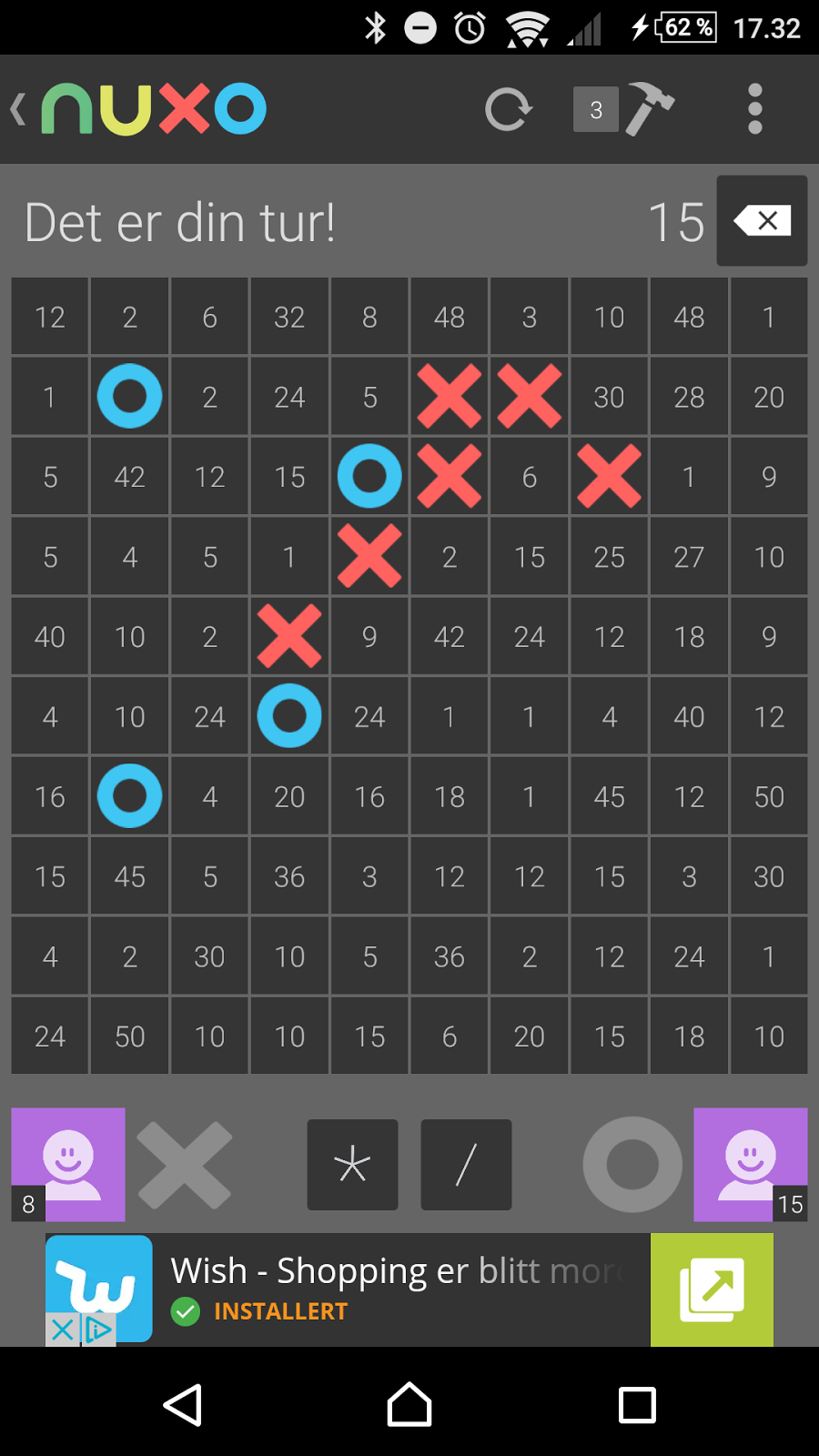Screen dimensions: 819x1456
Task: Open the right player avatar with score 15
Action: [750, 1165]
